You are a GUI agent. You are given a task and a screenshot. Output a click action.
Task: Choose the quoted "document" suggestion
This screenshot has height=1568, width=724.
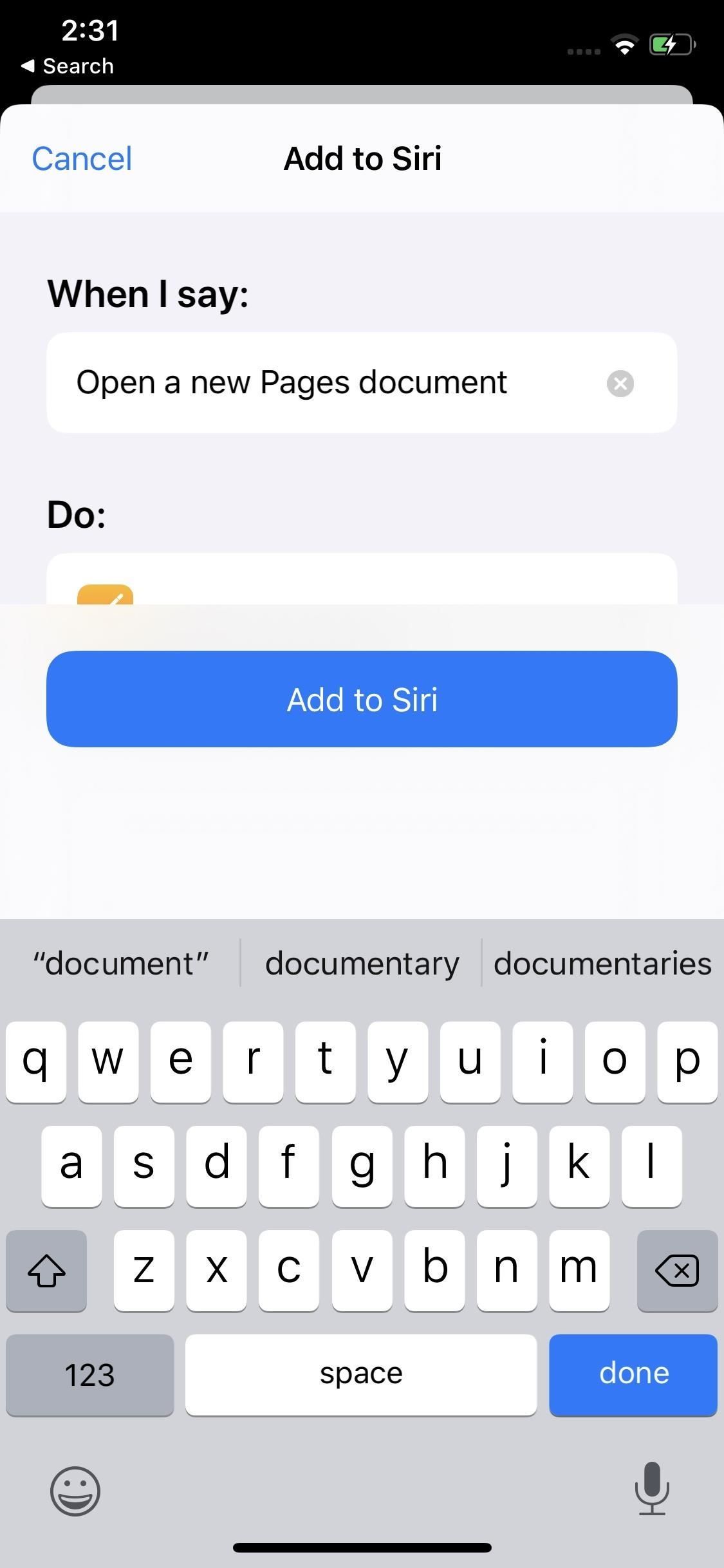(x=120, y=963)
